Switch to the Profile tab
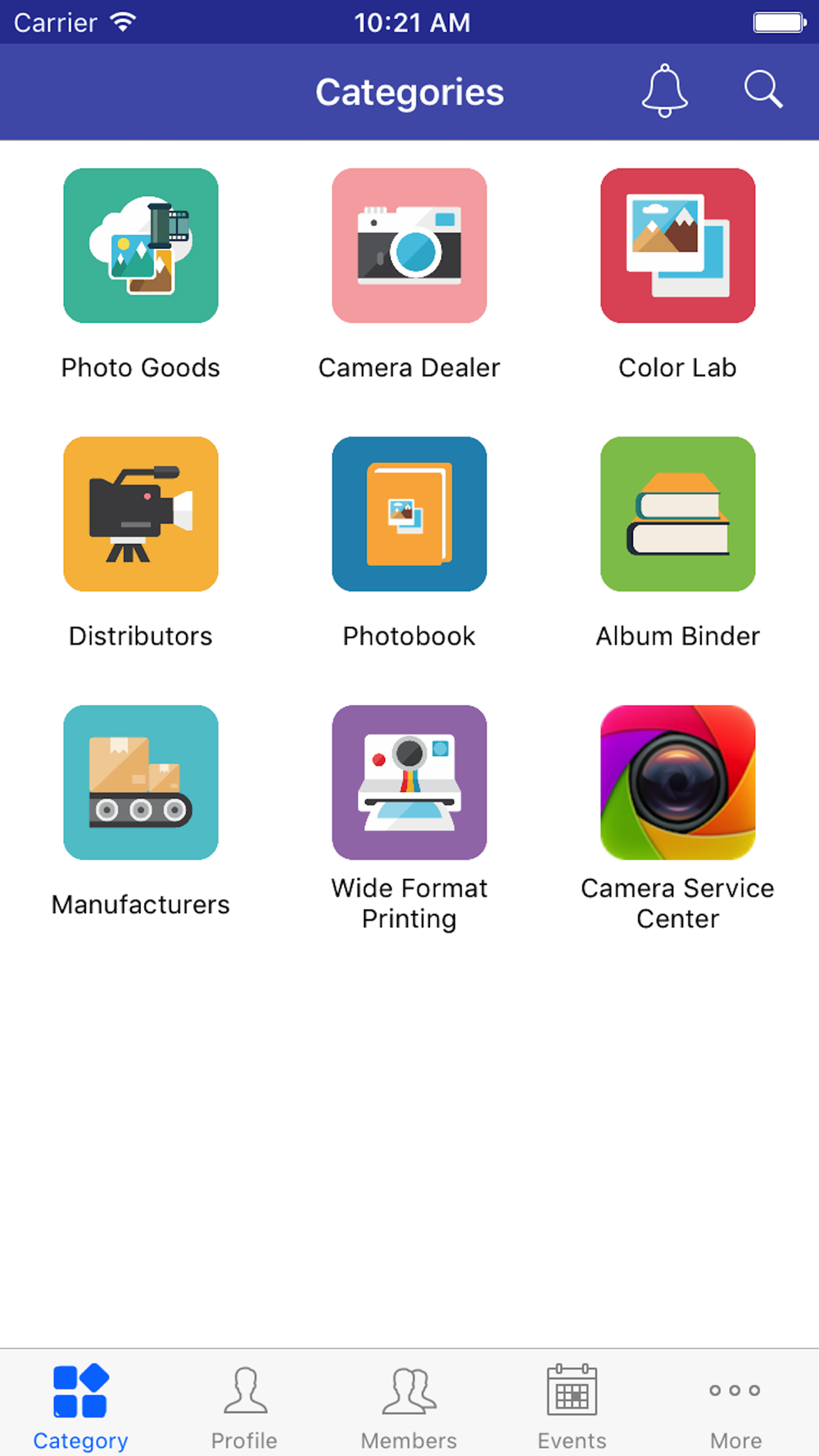The height and width of the screenshot is (1456, 819). coord(244,1405)
